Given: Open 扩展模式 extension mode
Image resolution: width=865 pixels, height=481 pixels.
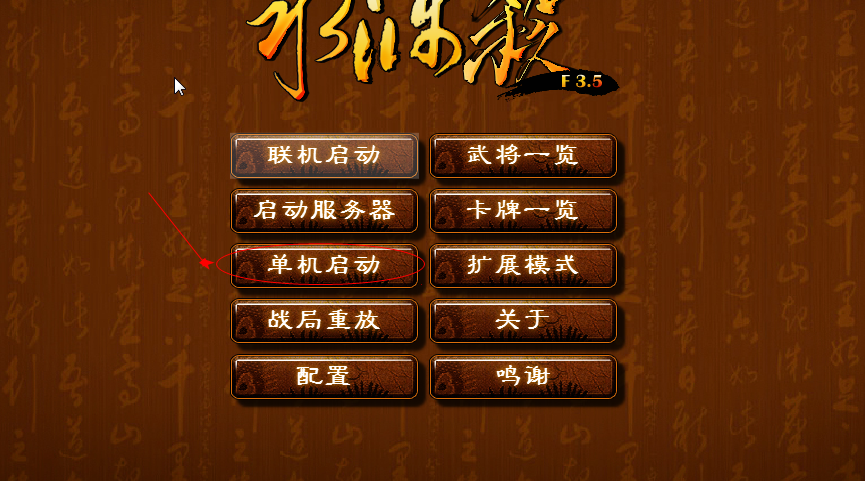Looking at the screenshot, I should [523, 266].
